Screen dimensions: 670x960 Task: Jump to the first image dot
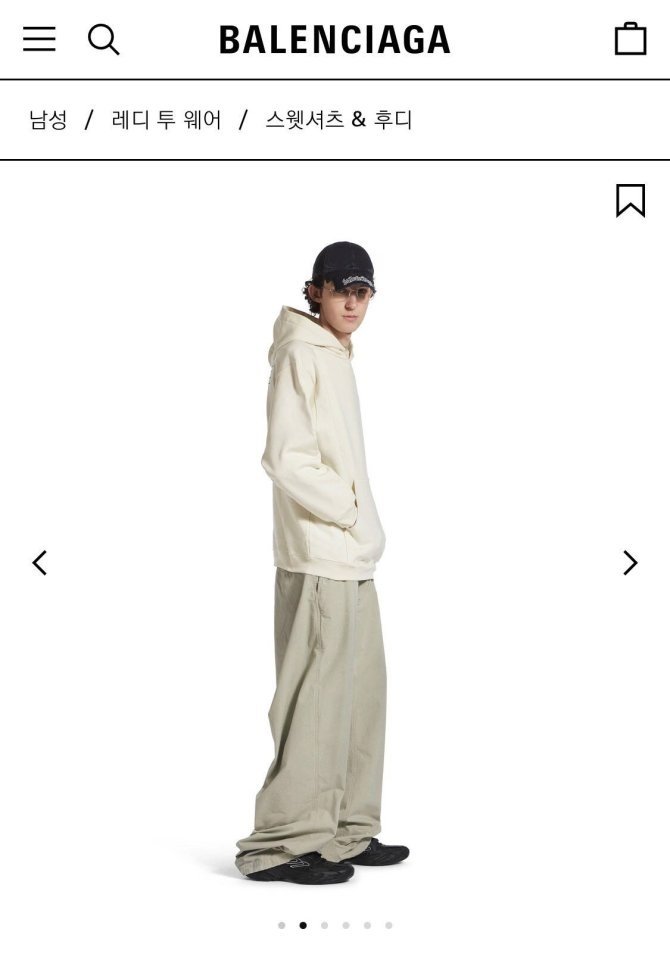(281, 925)
